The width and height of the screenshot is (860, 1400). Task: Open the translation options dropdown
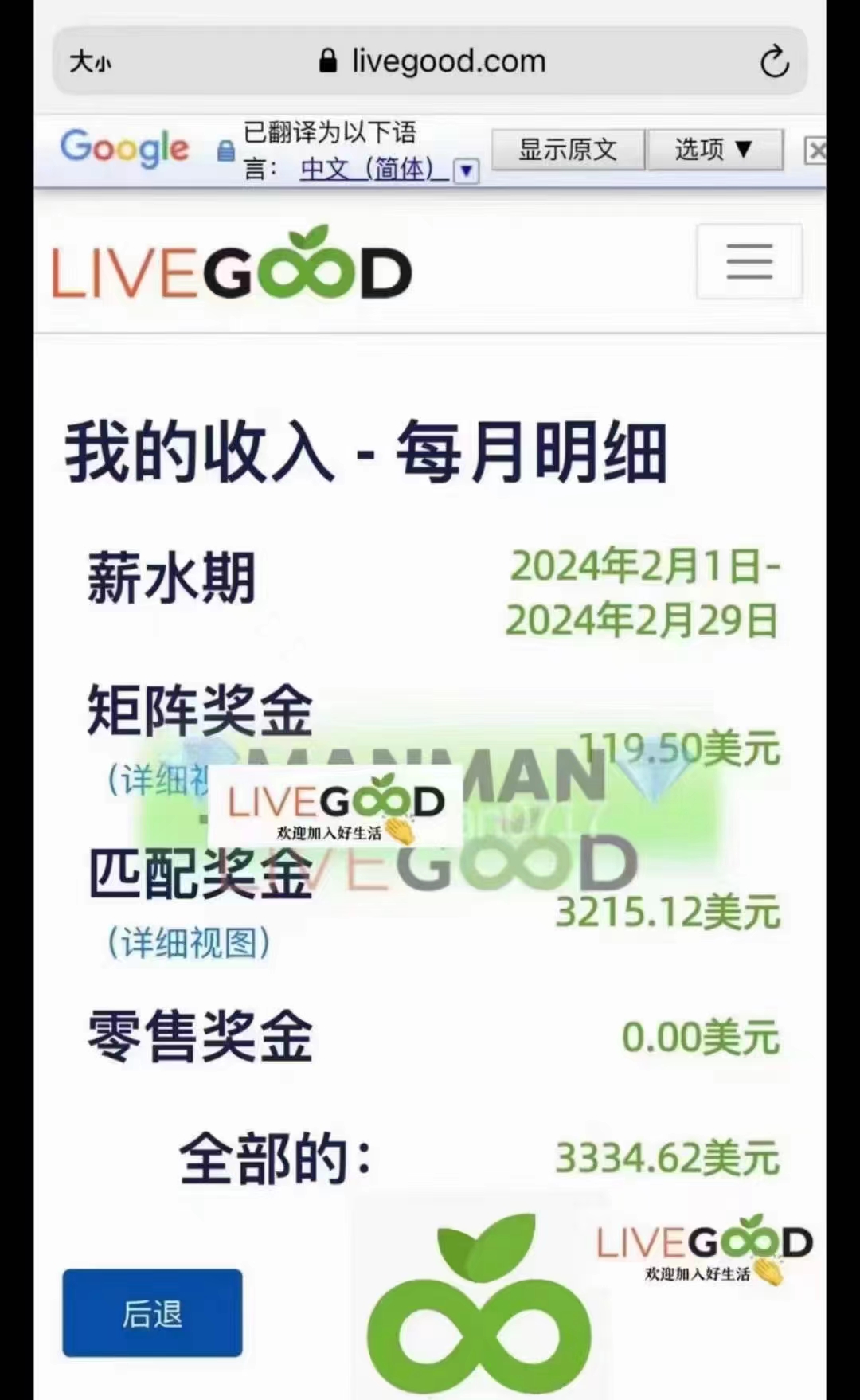coord(714,149)
